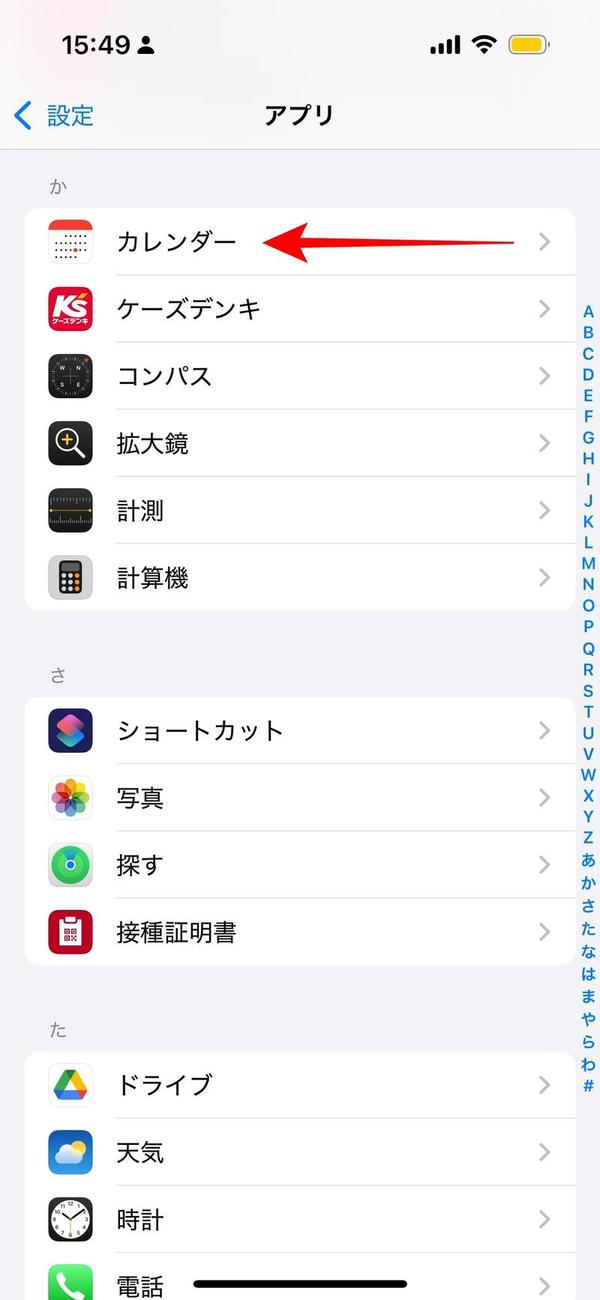Open 接種証明書 settings
The height and width of the screenshot is (1300, 600).
[x=300, y=932]
